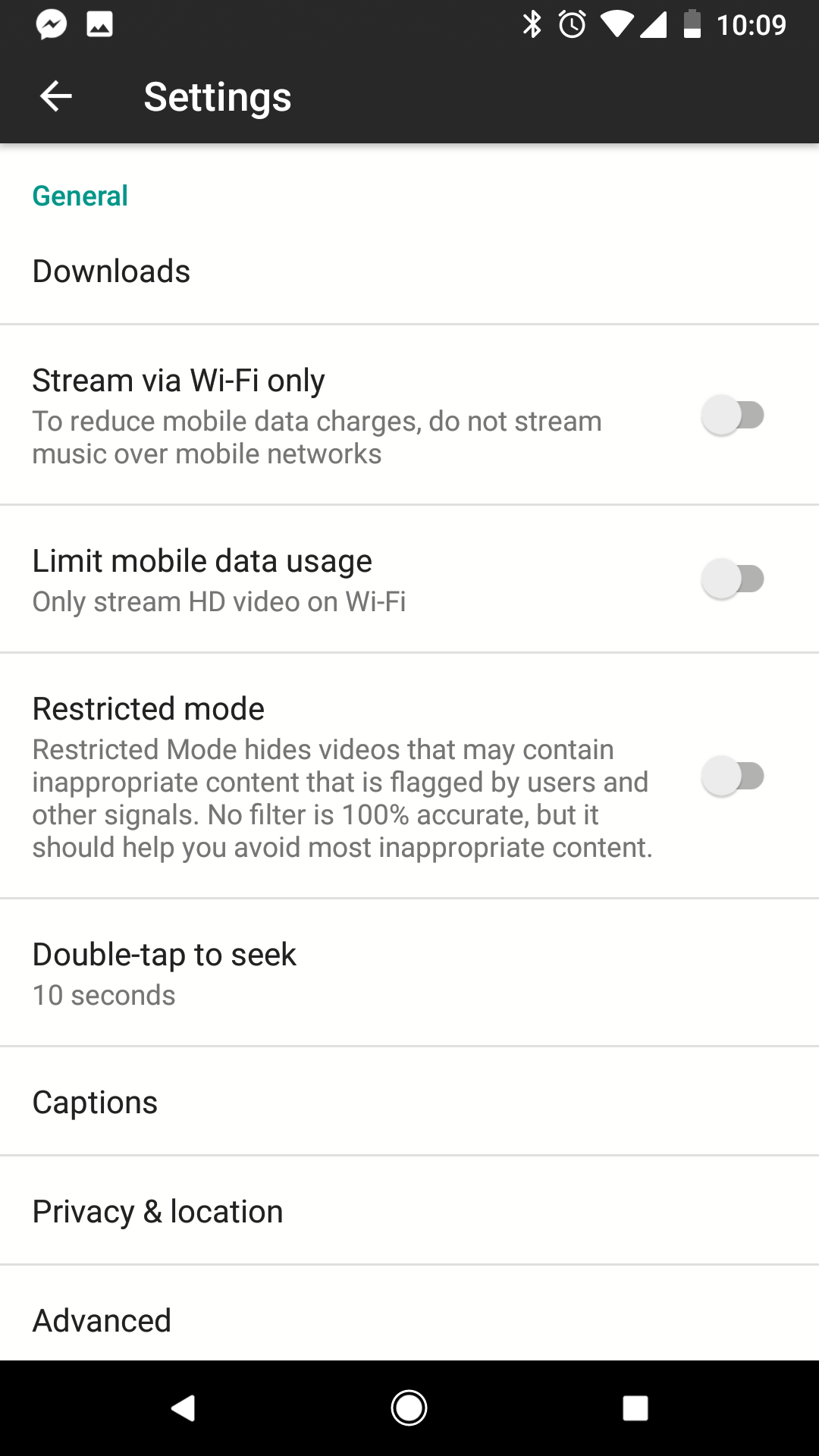This screenshot has width=819, height=1456.
Task: Open Privacy & location settings
Action: point(409,1211)
